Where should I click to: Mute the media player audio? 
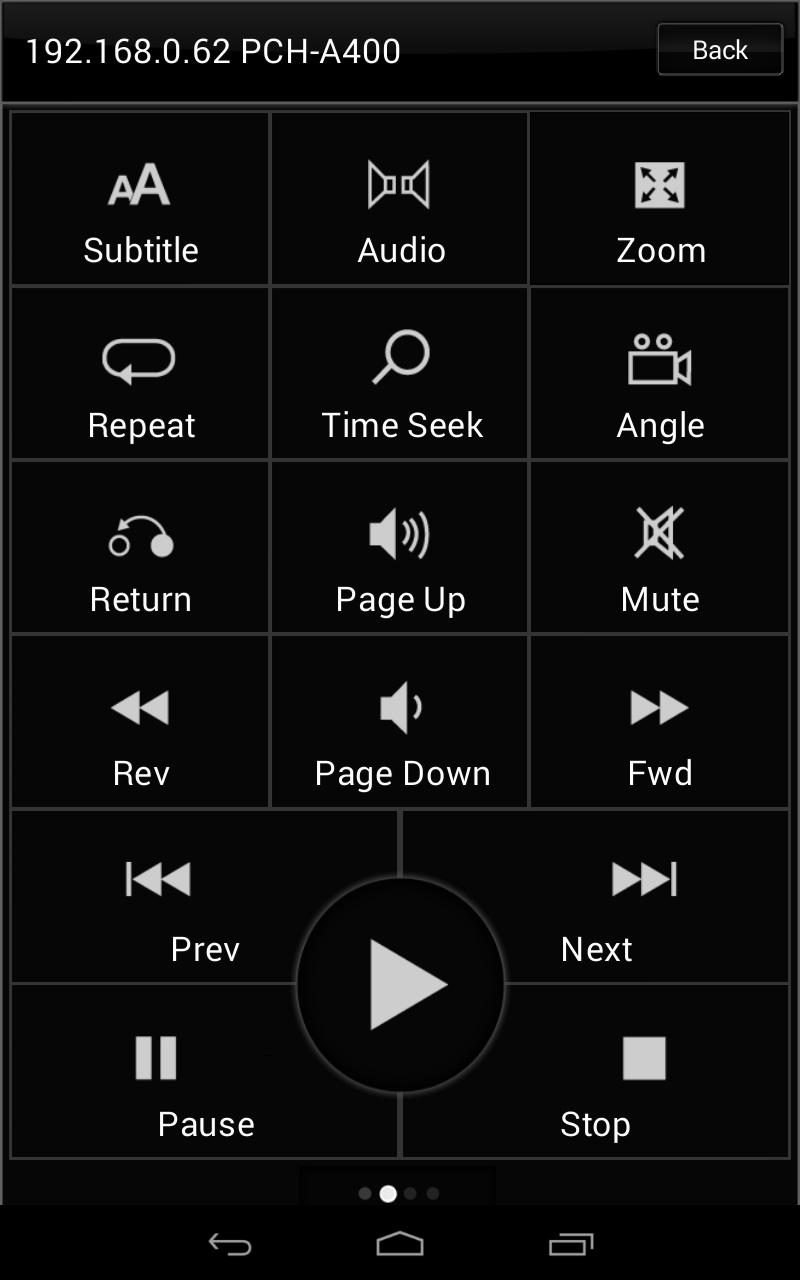[660, 547]
